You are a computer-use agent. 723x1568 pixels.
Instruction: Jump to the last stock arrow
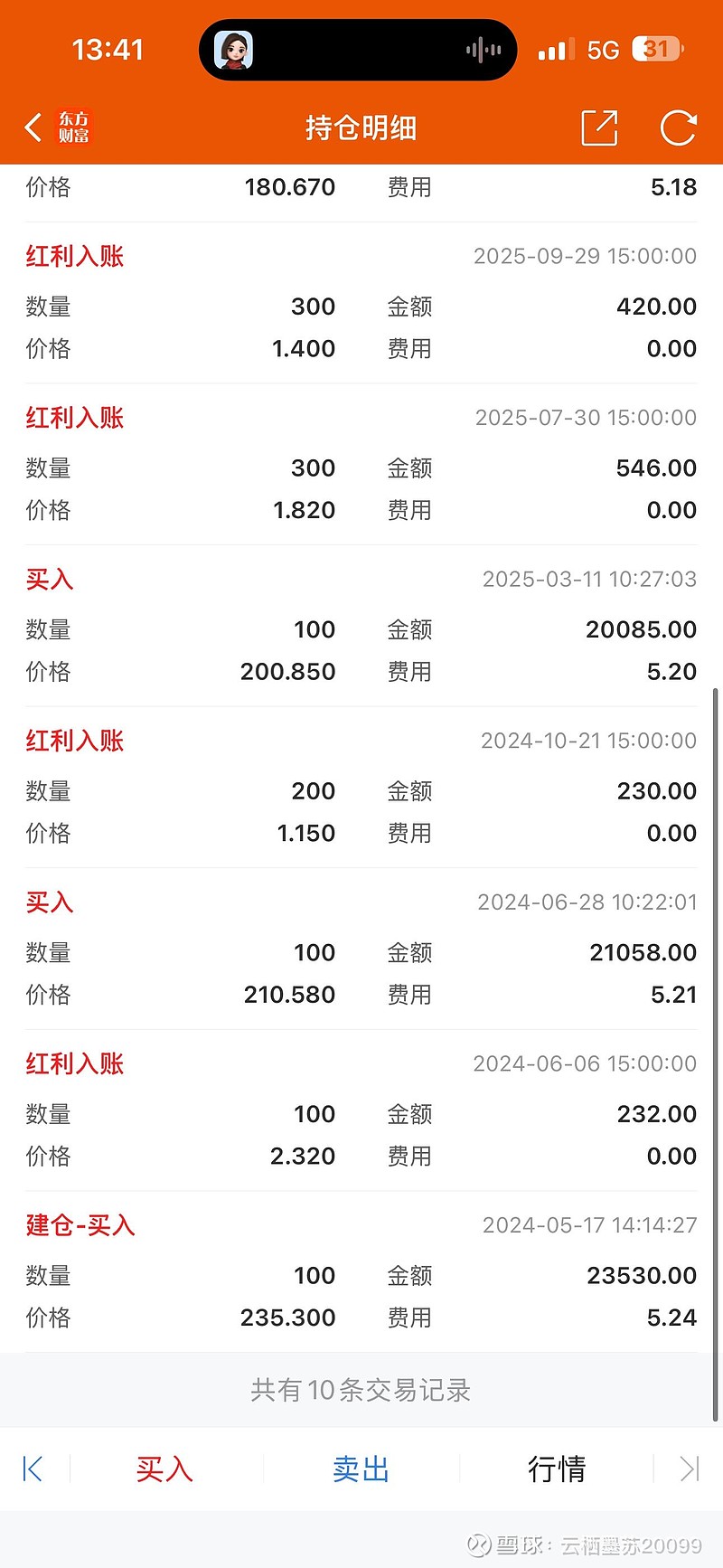(690, 1469)
